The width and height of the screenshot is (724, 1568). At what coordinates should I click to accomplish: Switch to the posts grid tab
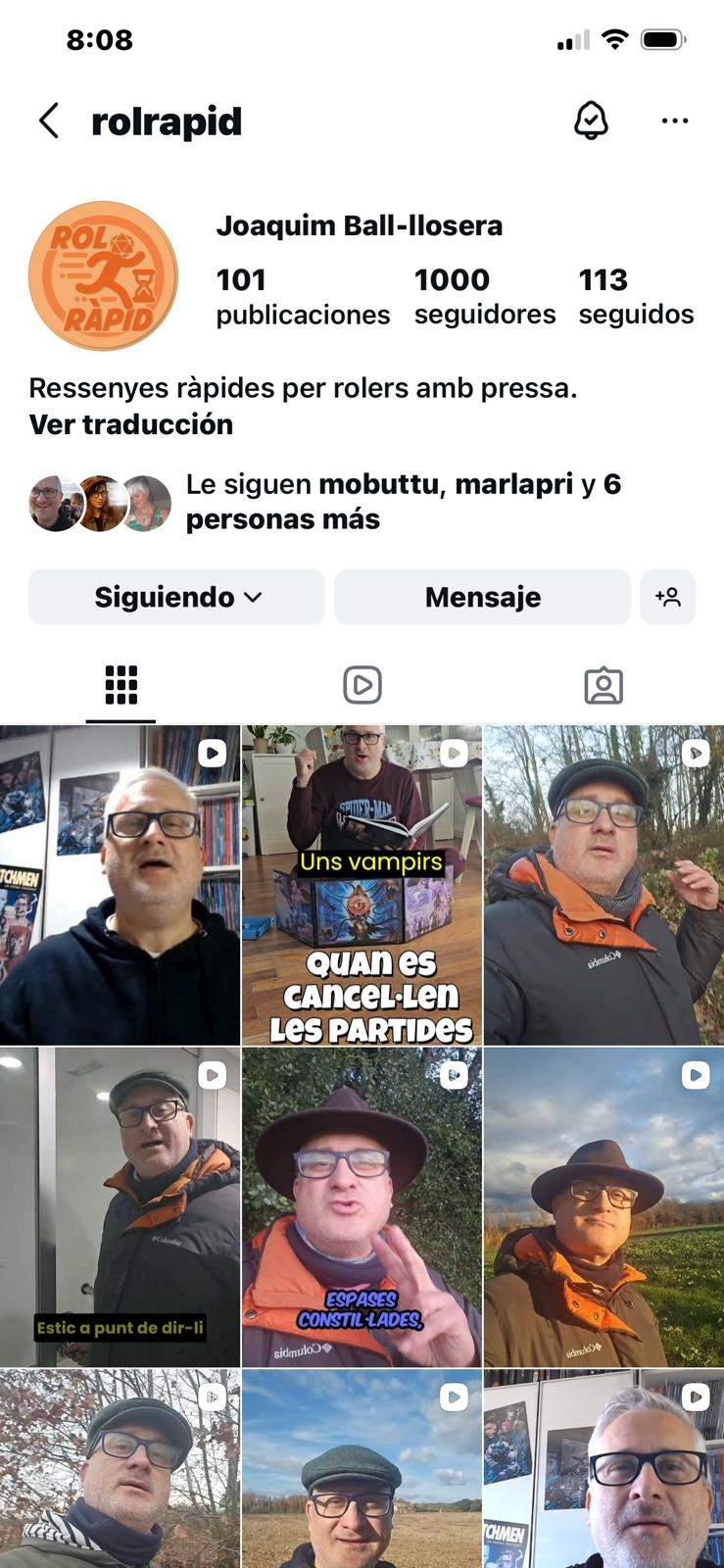pyautogui.click(x=121, y=685)
